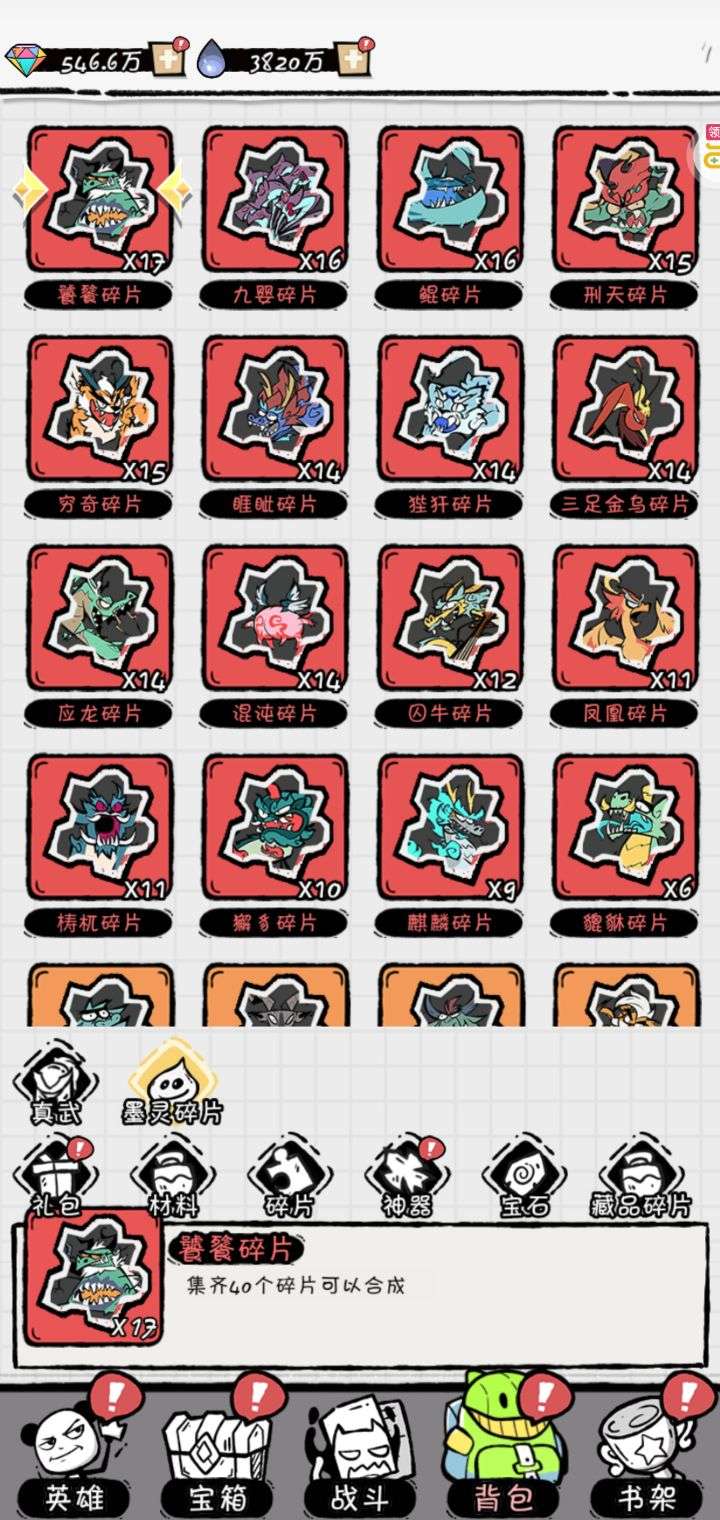Image resolution: width=720 pixels, height=1520 pixels.
Task: Add more diamonds with the plus button
Action: pos(164,60)
